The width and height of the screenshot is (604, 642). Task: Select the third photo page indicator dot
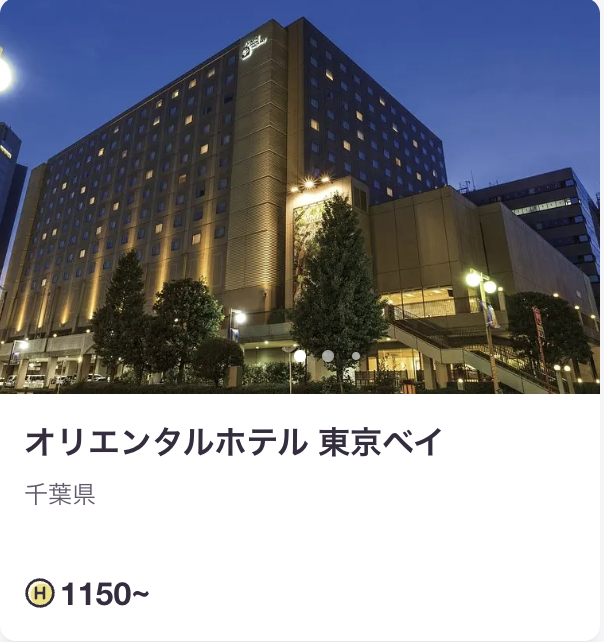coord(356,356)
